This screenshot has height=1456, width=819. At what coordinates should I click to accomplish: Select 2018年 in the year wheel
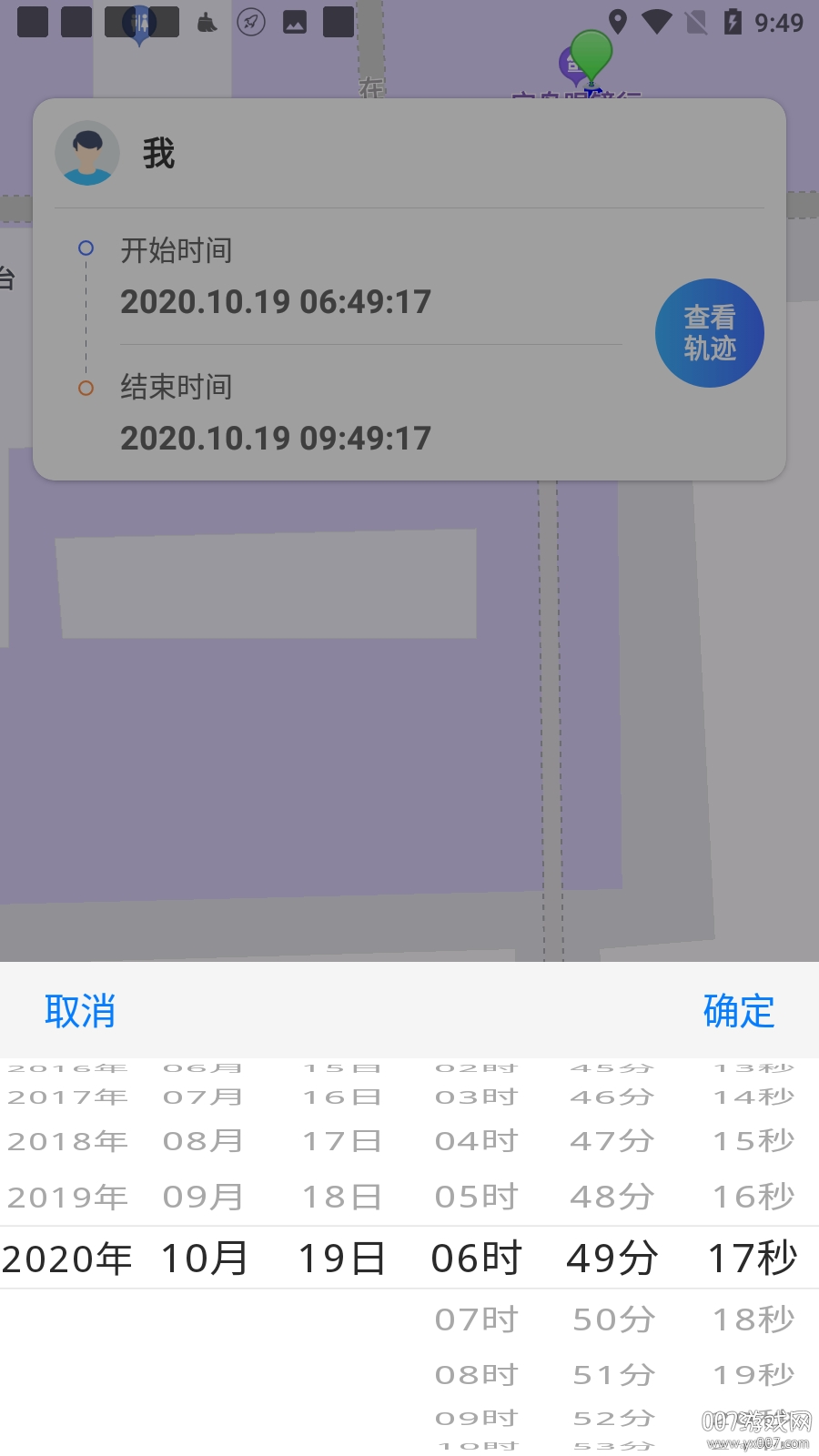click(67, 1141)
